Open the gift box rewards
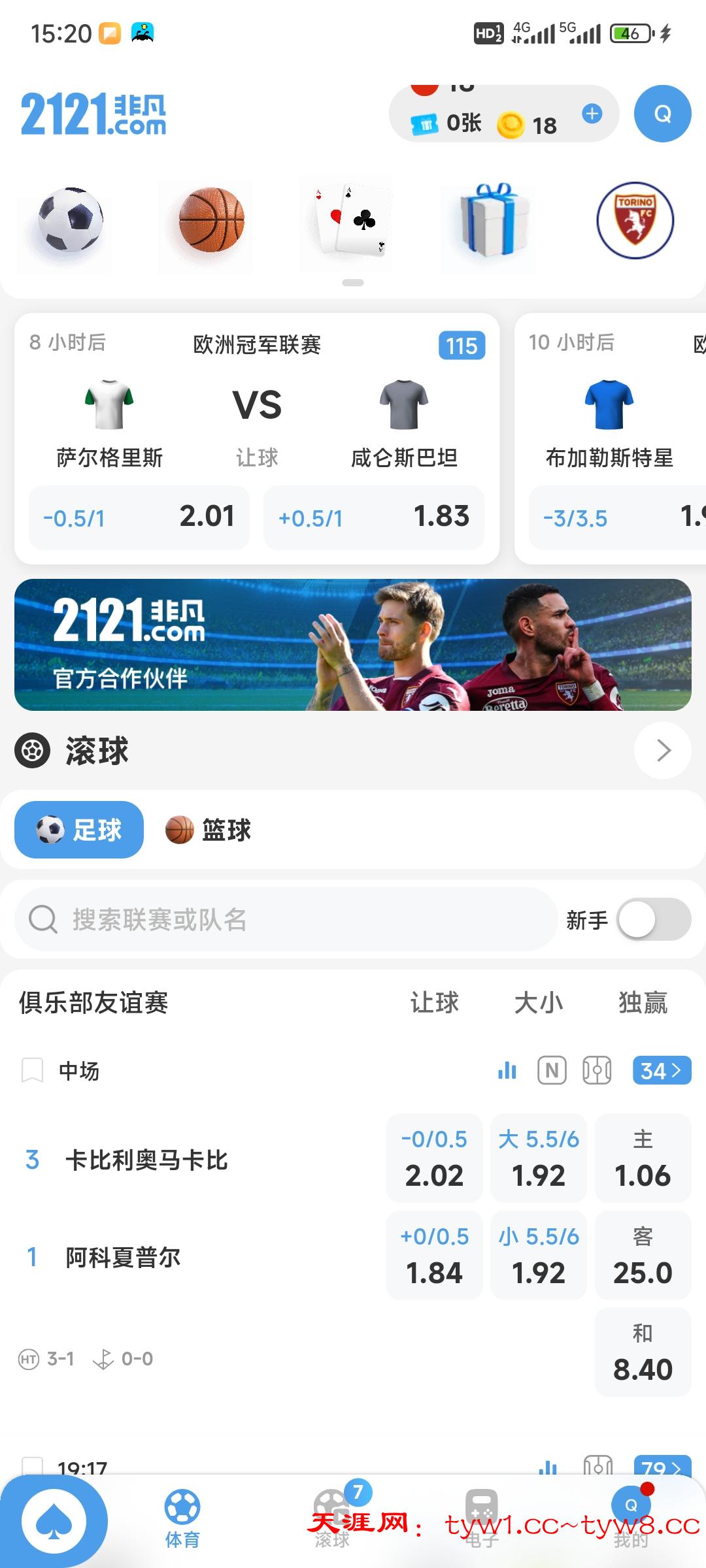706x1568 pixels. [494, 220]
